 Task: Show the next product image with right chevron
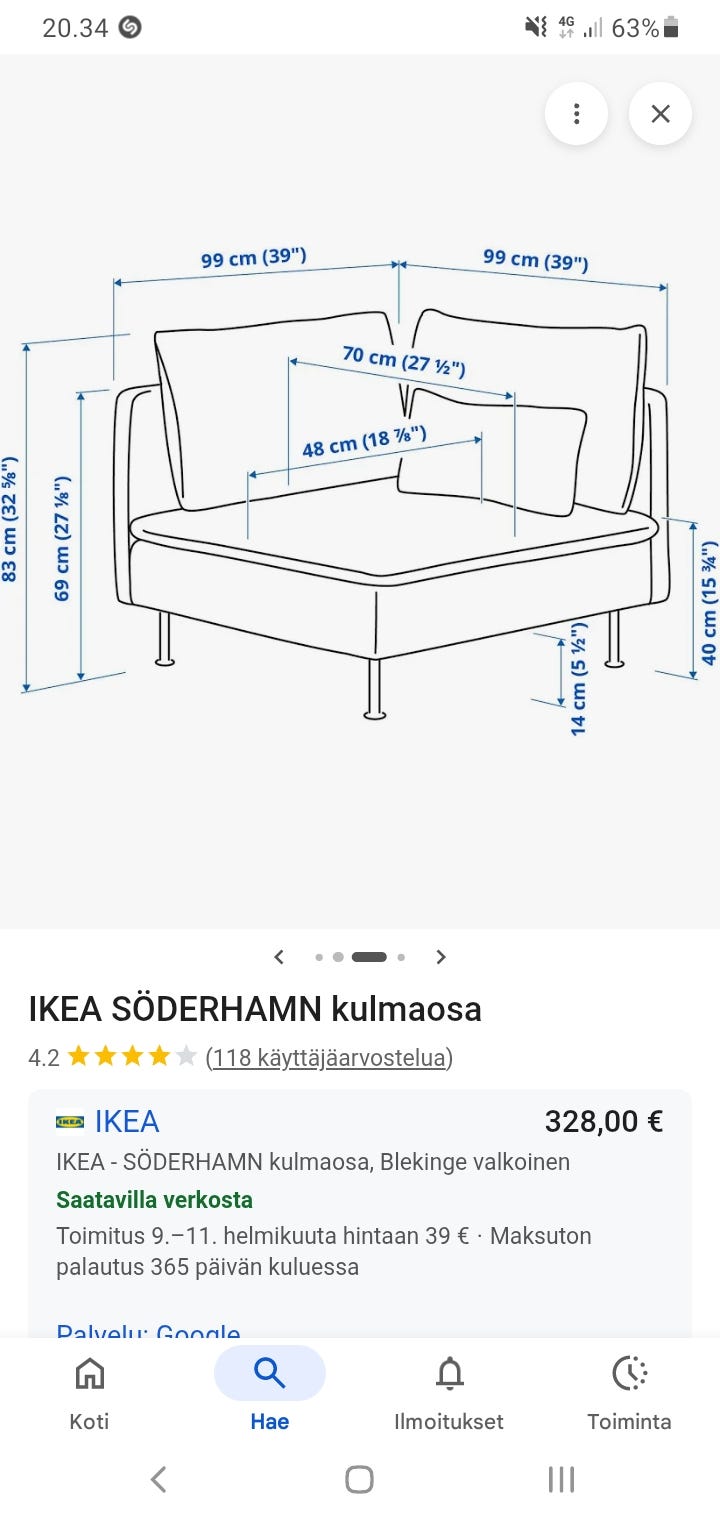tap(440, 957)
